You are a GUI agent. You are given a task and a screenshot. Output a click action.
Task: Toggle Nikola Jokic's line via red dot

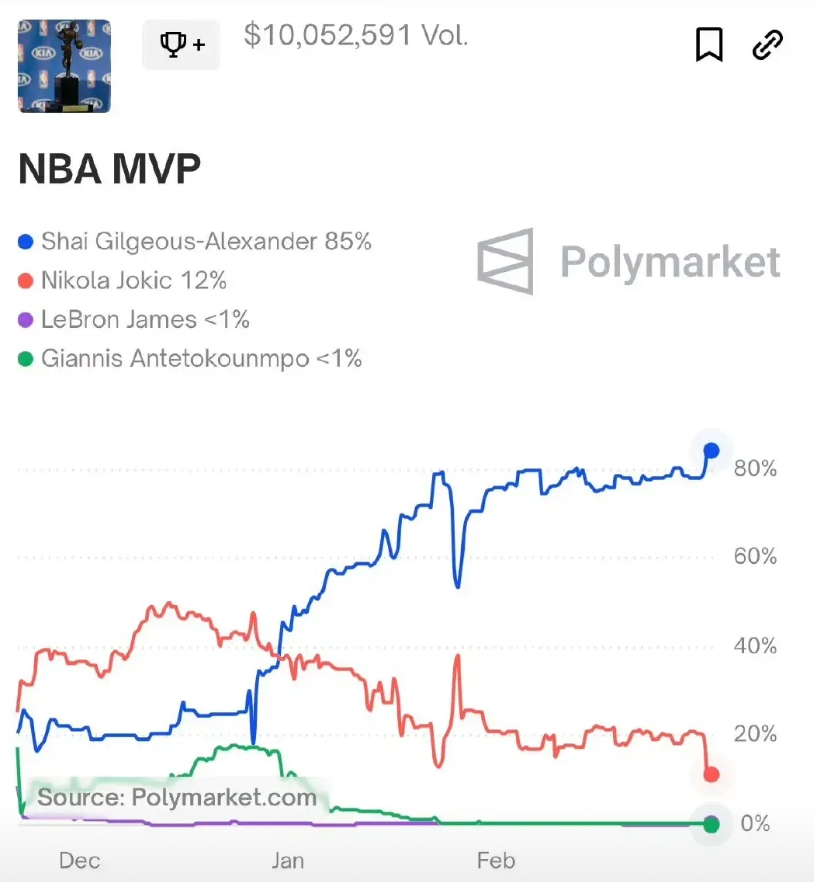pos(27,281)
